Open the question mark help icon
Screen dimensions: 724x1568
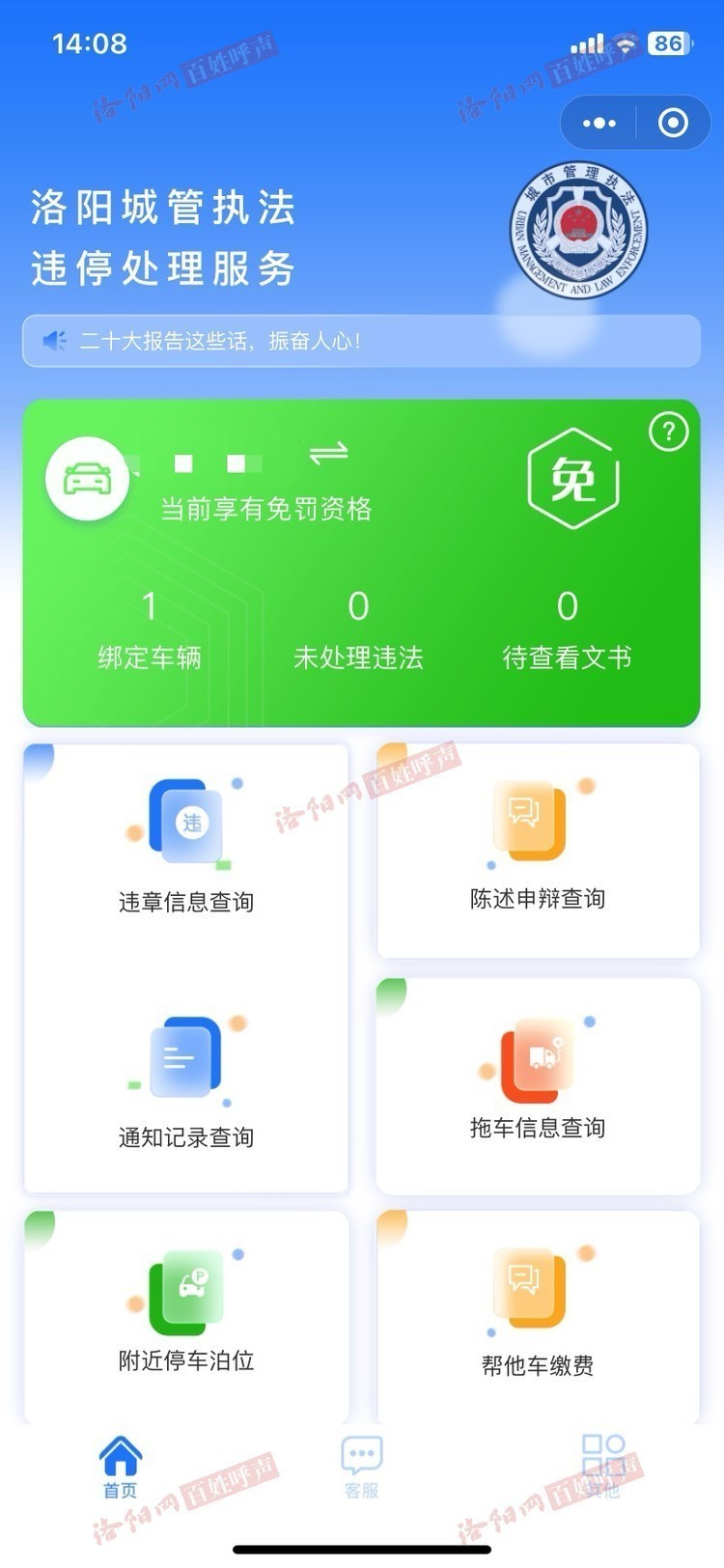(668, 432)
